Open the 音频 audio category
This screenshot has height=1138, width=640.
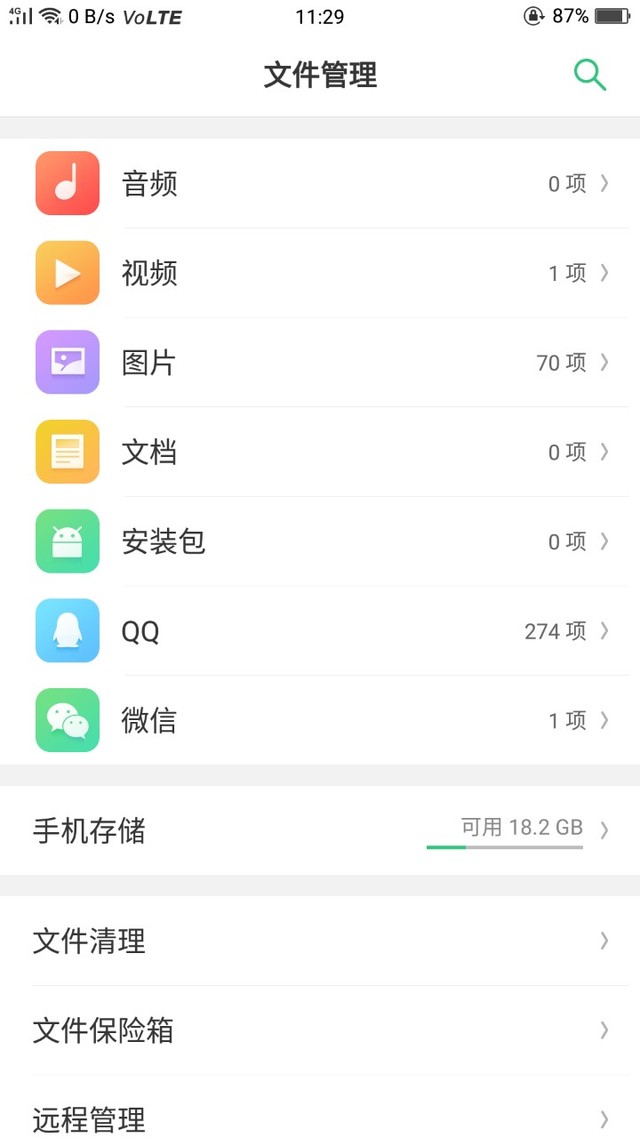[320, 184]
